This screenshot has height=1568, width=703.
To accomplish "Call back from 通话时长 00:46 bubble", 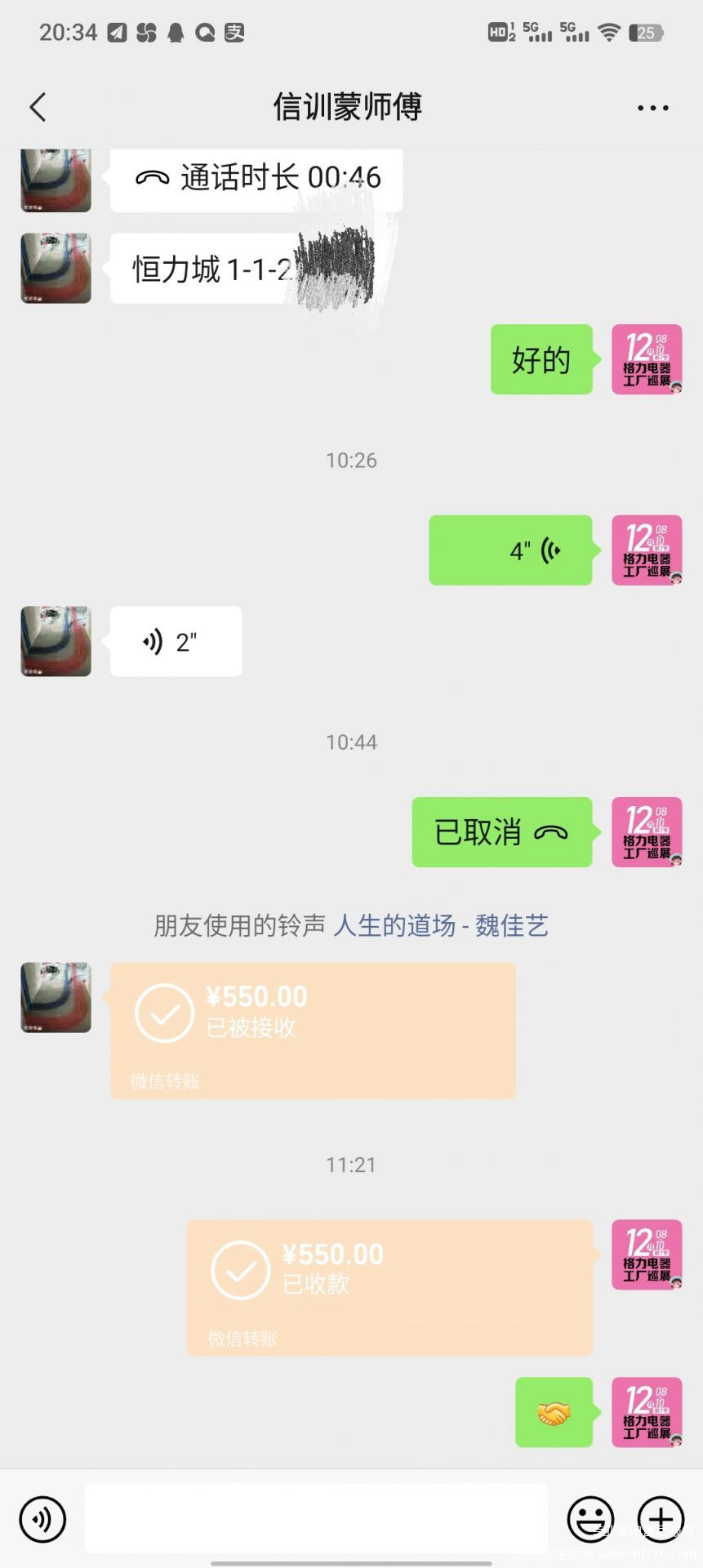I will pyautogui.click(x=256, y=178).
